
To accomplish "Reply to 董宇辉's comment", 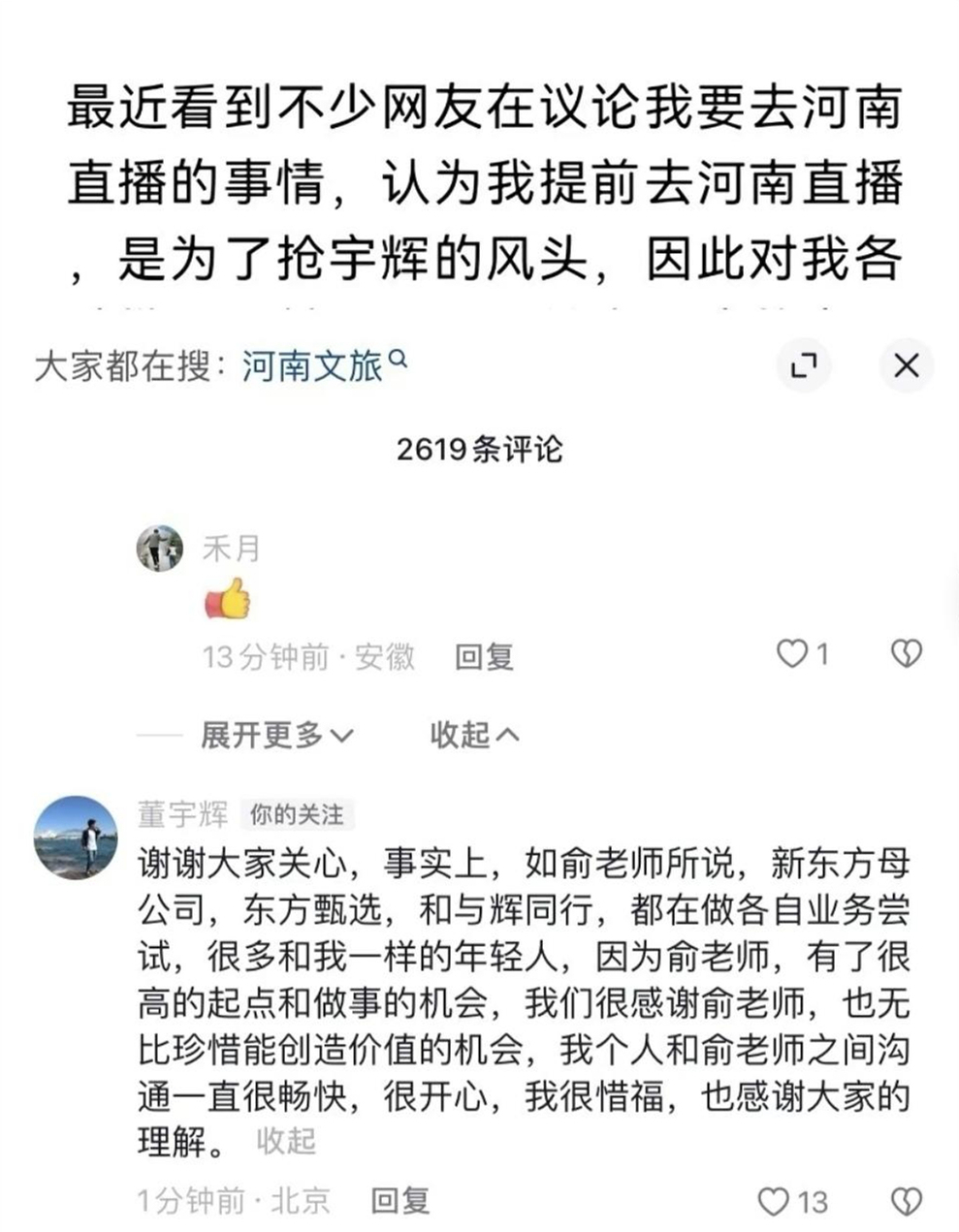I will pos(400,1202).
